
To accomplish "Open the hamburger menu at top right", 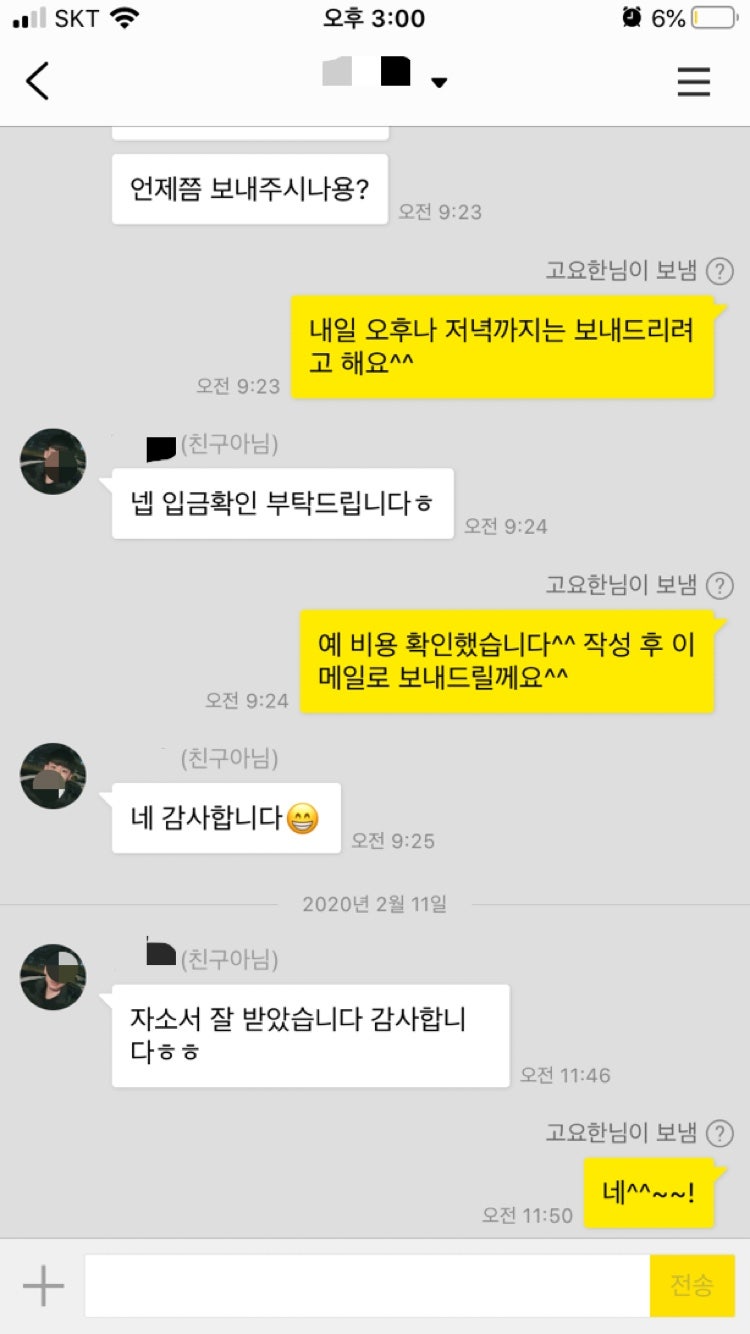I will coord(693,81).
